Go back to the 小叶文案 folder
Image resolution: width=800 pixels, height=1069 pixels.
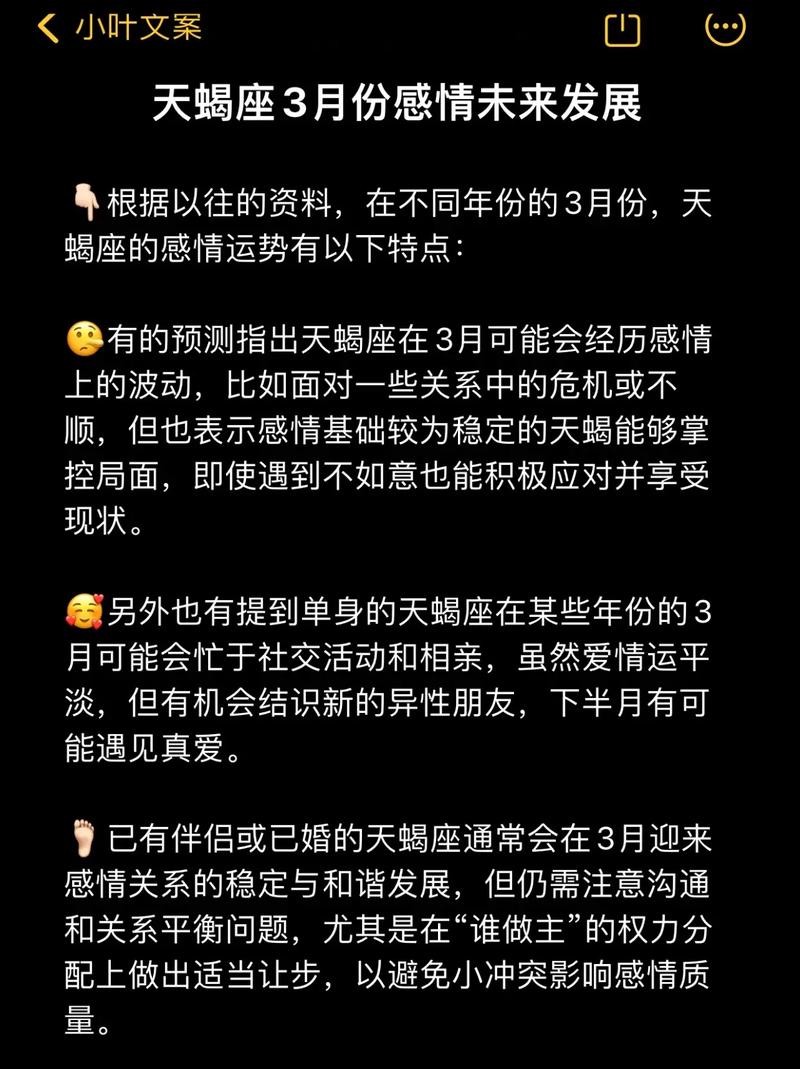click(118, 28)
